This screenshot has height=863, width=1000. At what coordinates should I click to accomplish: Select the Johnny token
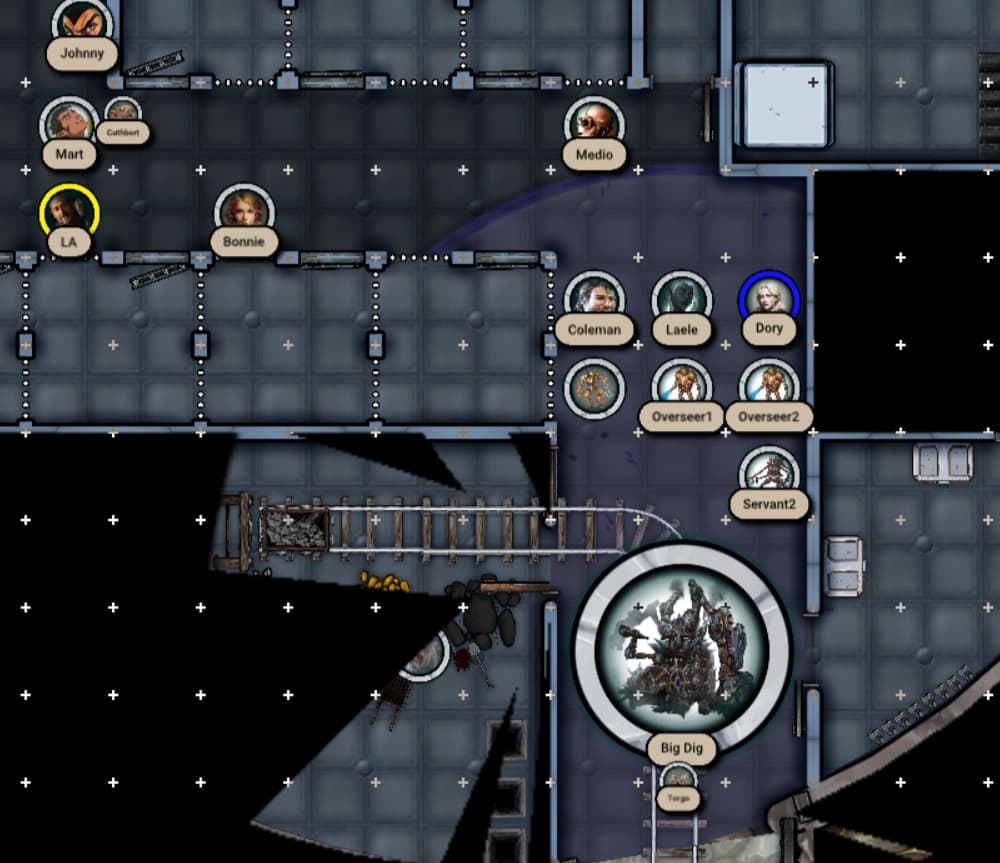83,22
